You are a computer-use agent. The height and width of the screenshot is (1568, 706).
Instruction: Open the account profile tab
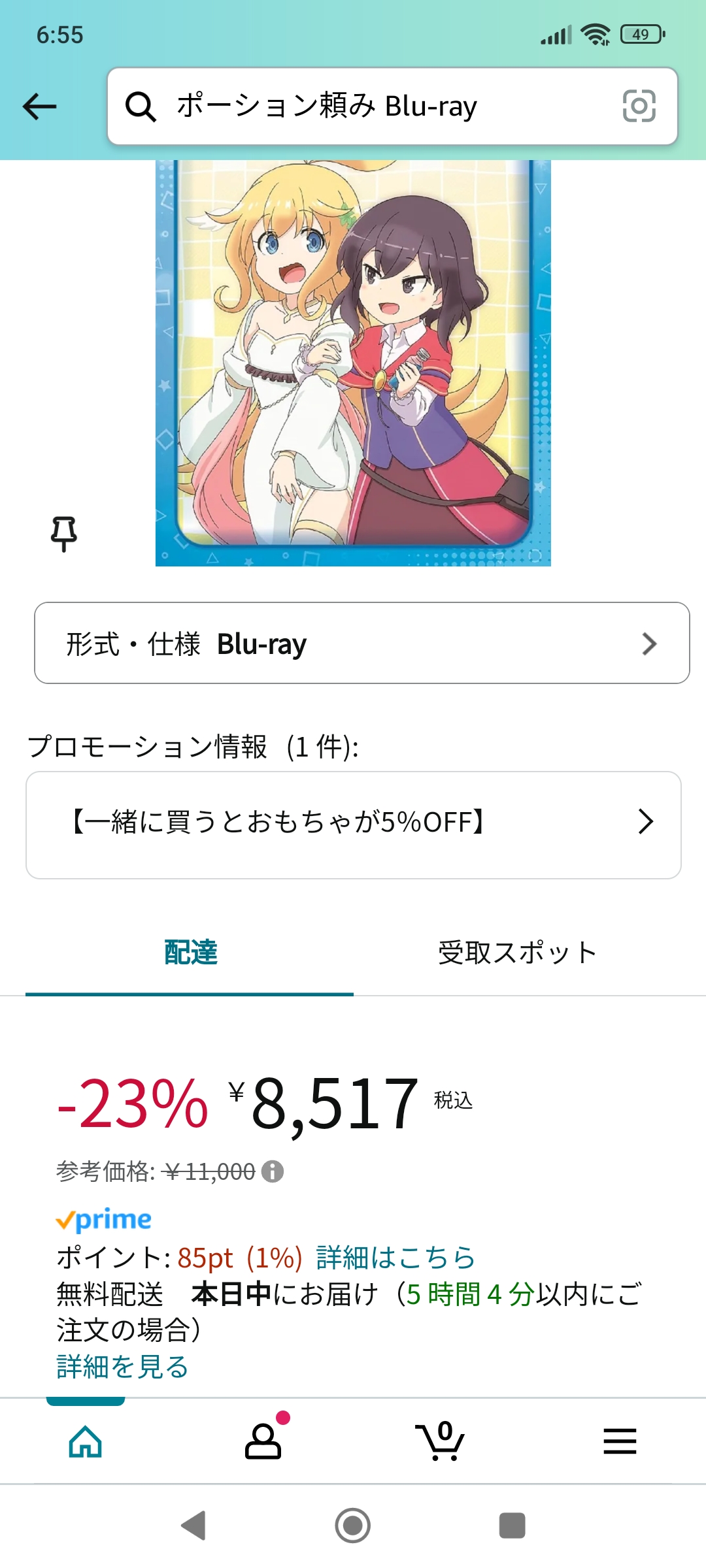tap(263, 1441)
